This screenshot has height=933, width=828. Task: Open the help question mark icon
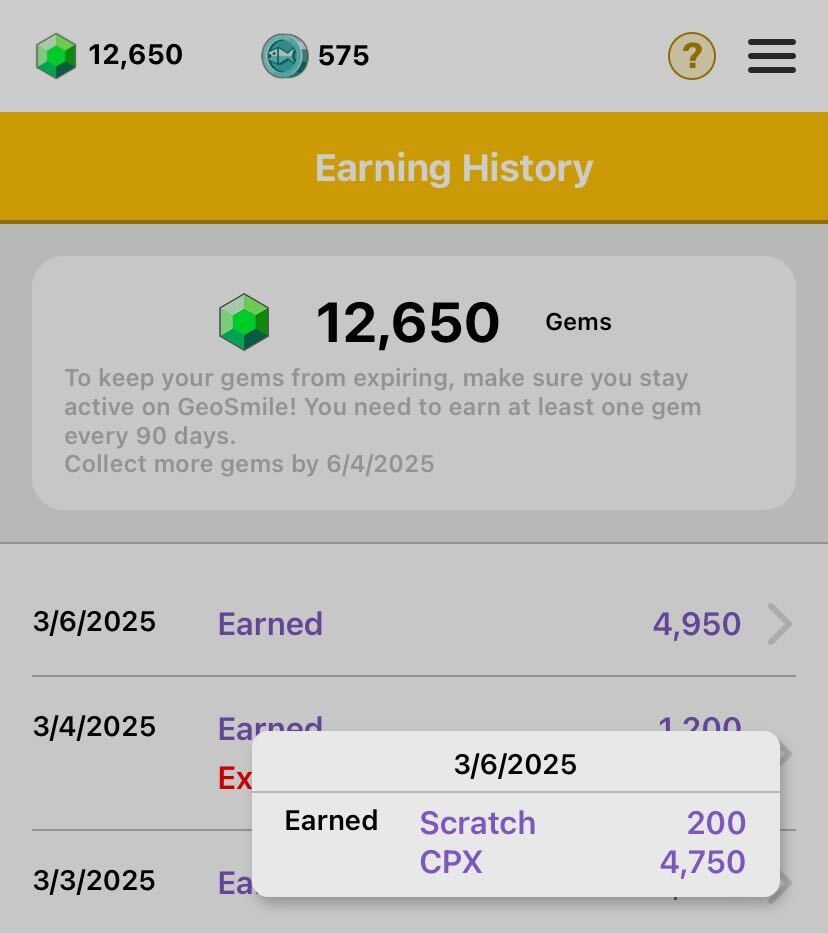click(x=692, y=56)
